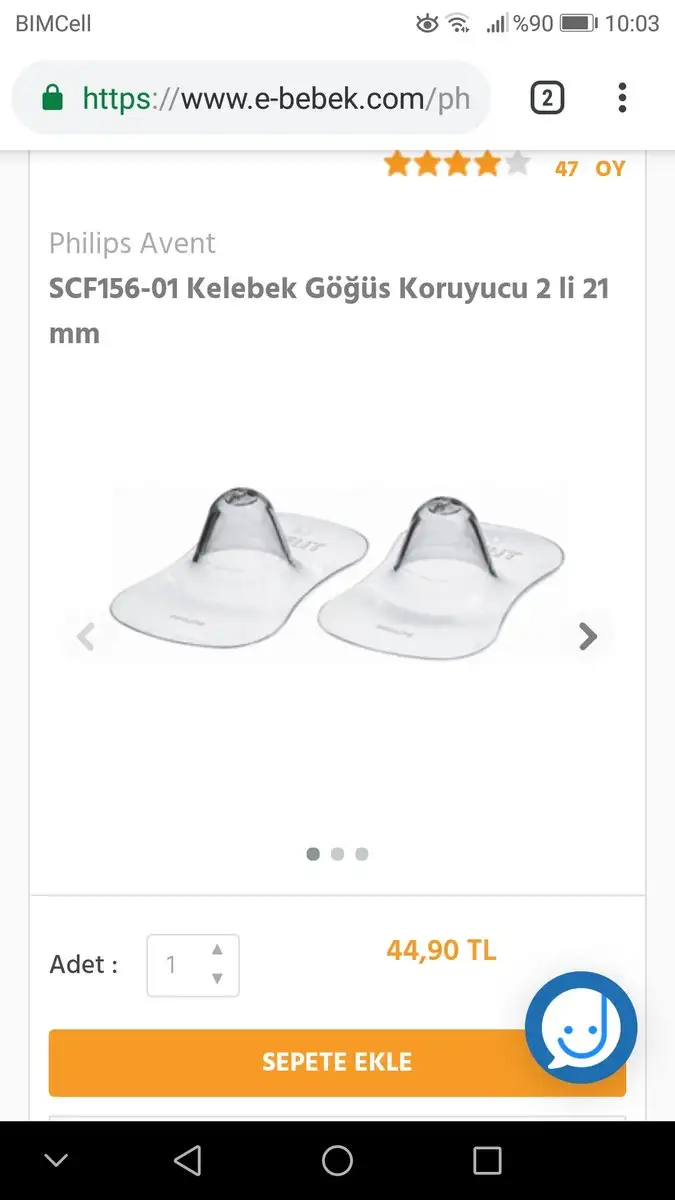Screen dimensions: 675x1200
Task: Open the browser overflow menu
Action: (x=622, y=98)
